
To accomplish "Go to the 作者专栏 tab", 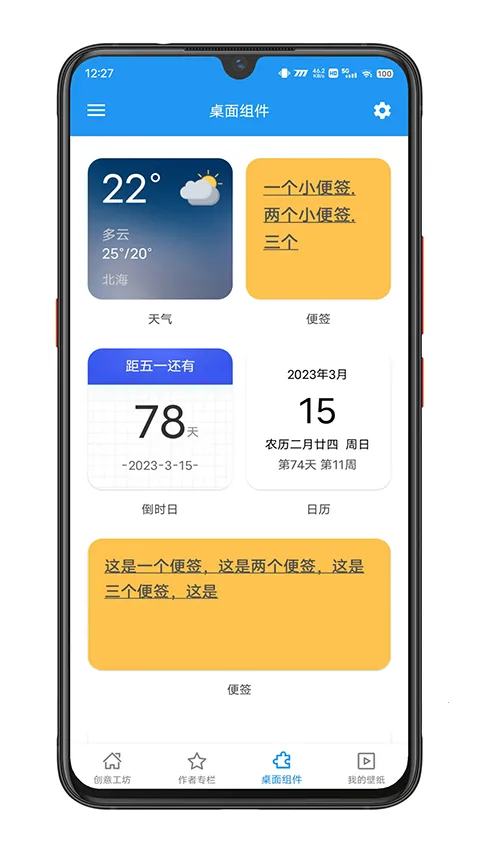I will point(196,768).
